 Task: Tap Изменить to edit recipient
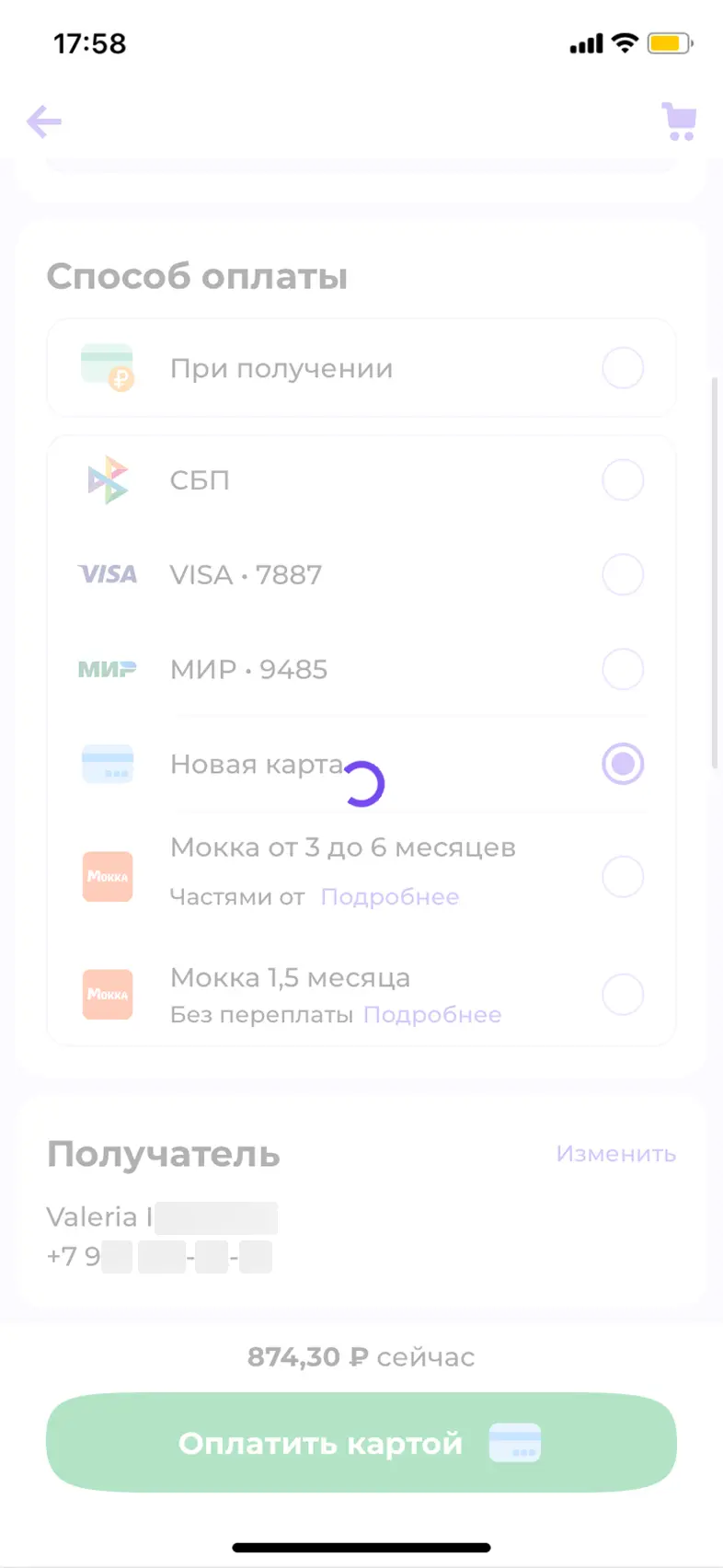pos(616,1154)
